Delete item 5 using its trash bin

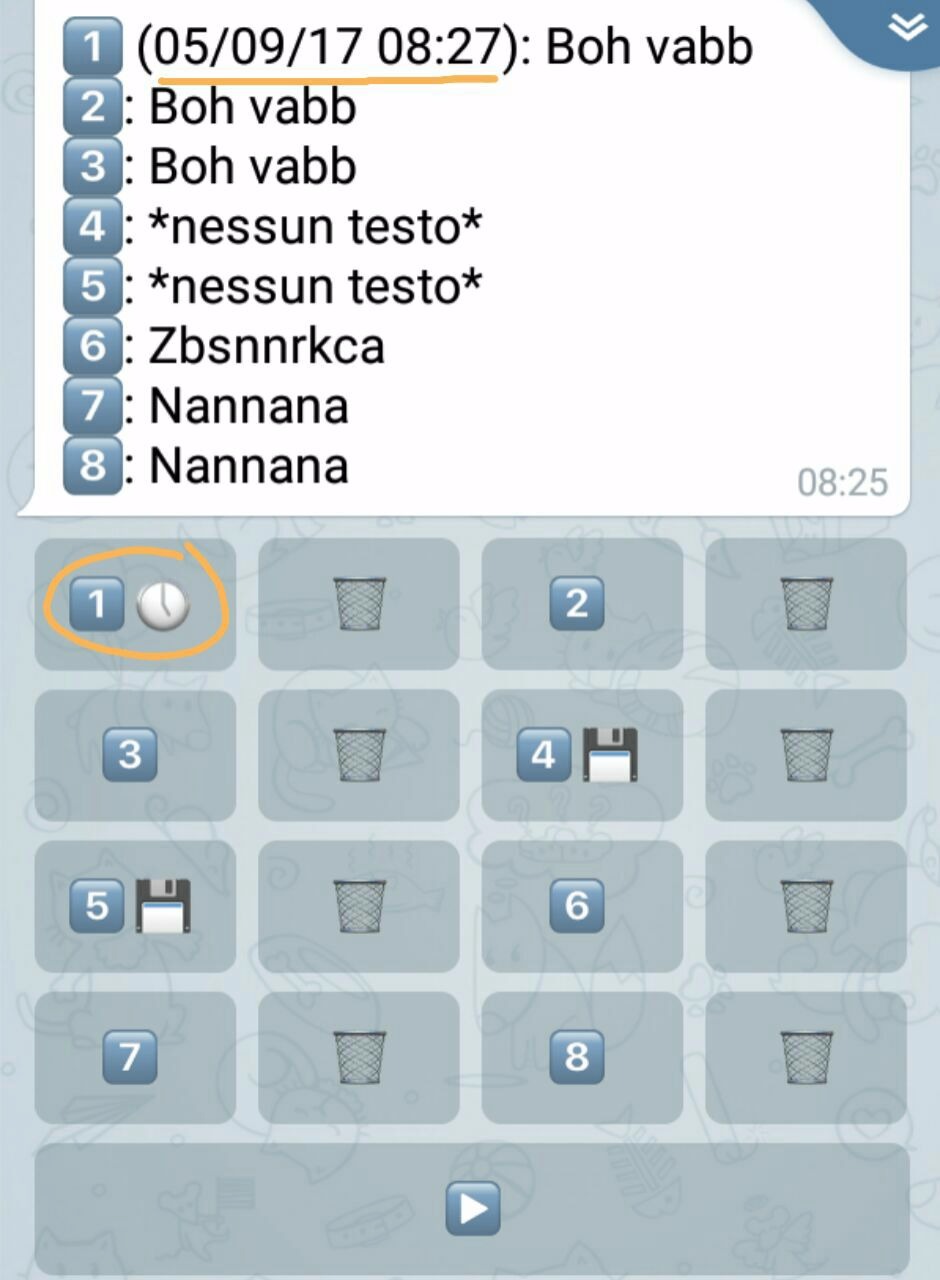pos(359,906)
